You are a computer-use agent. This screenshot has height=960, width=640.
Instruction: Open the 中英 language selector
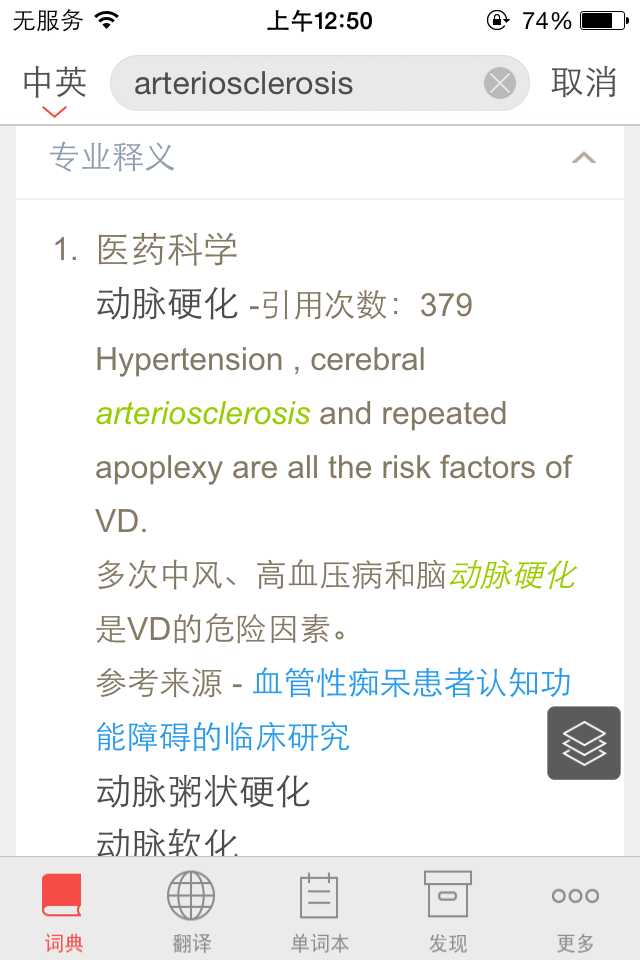pyautogui.click(x=54, y=84)
